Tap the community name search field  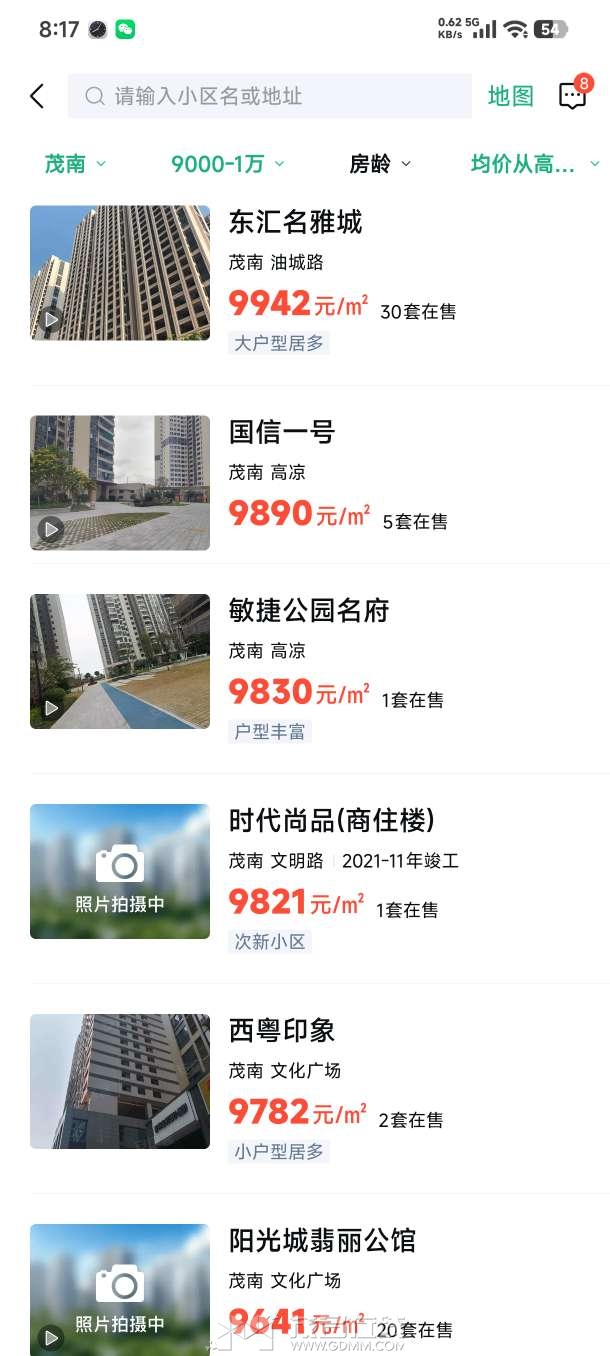click(270, 96)
